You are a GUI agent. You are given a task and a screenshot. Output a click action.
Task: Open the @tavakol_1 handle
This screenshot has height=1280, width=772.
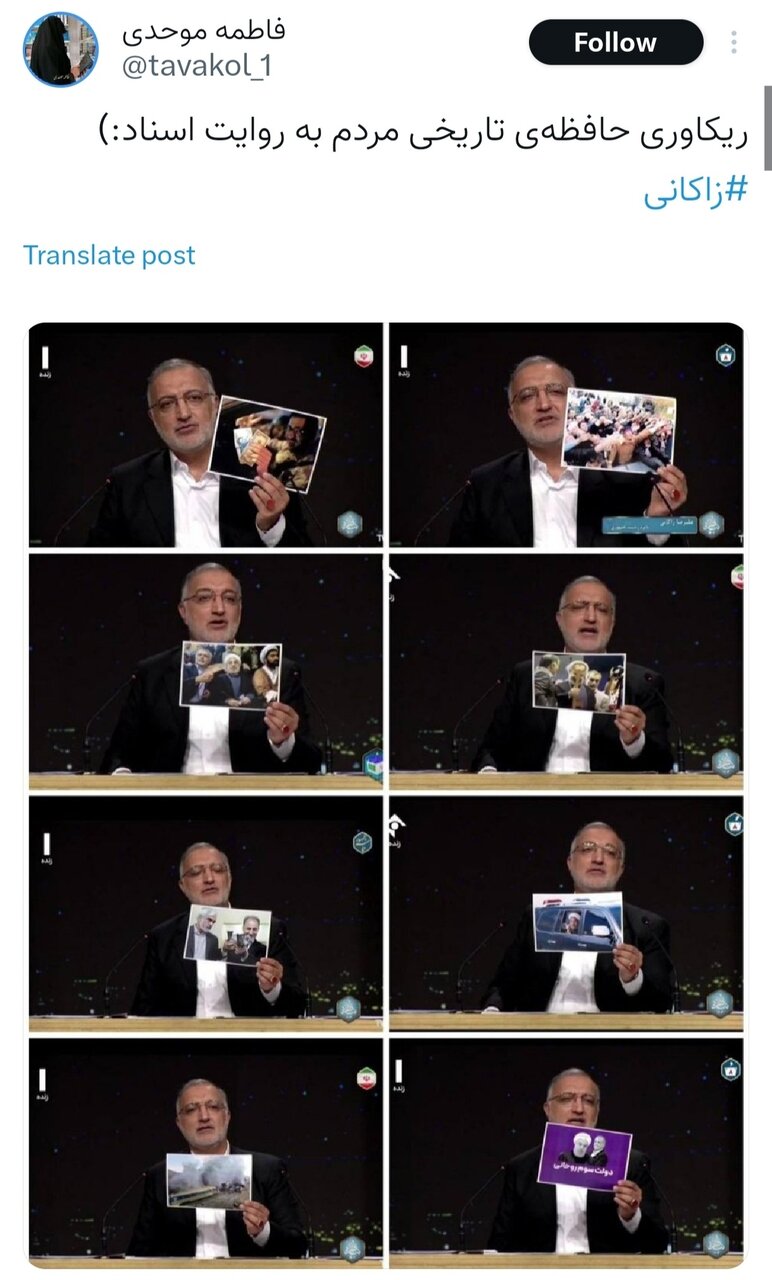(x=196, y=66)
